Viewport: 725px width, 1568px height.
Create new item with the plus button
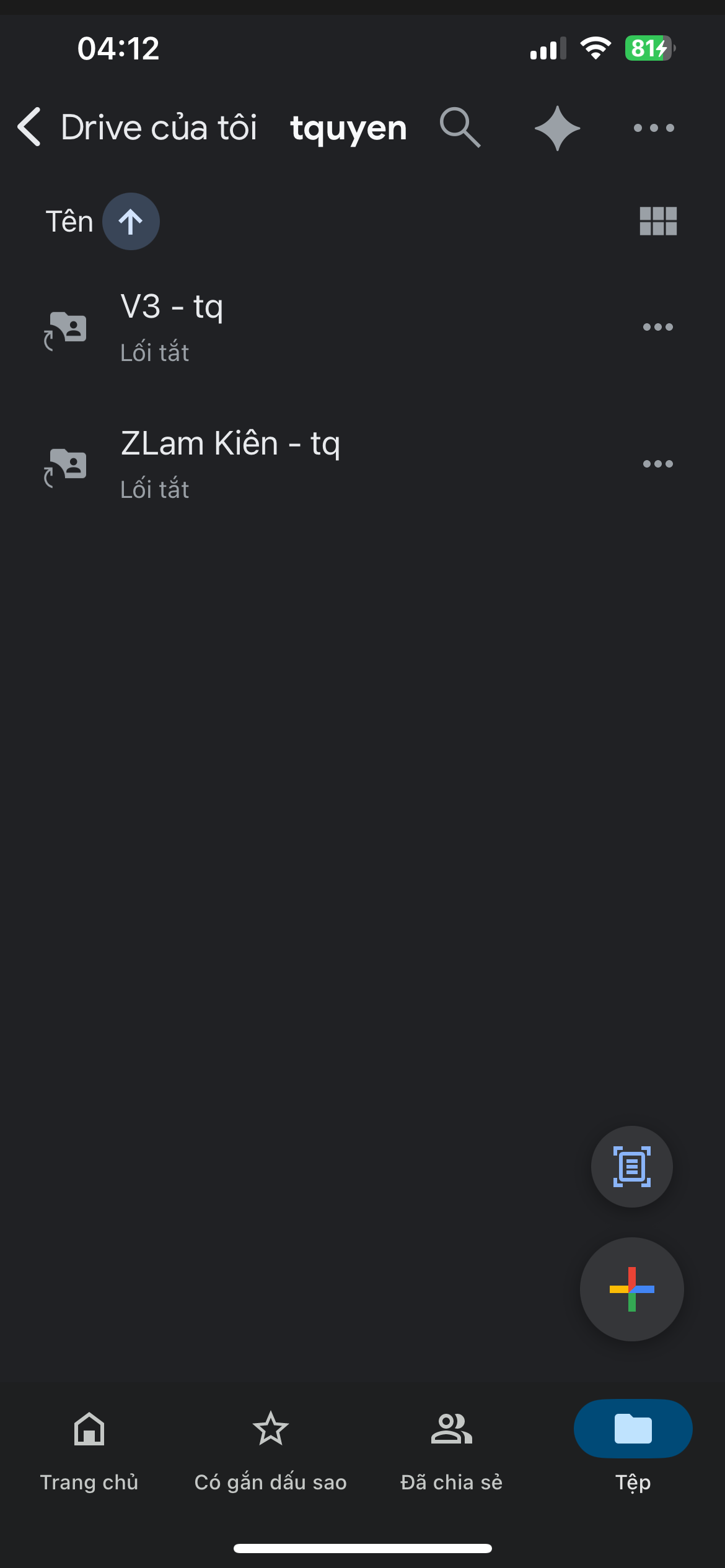click(631, 1289)
